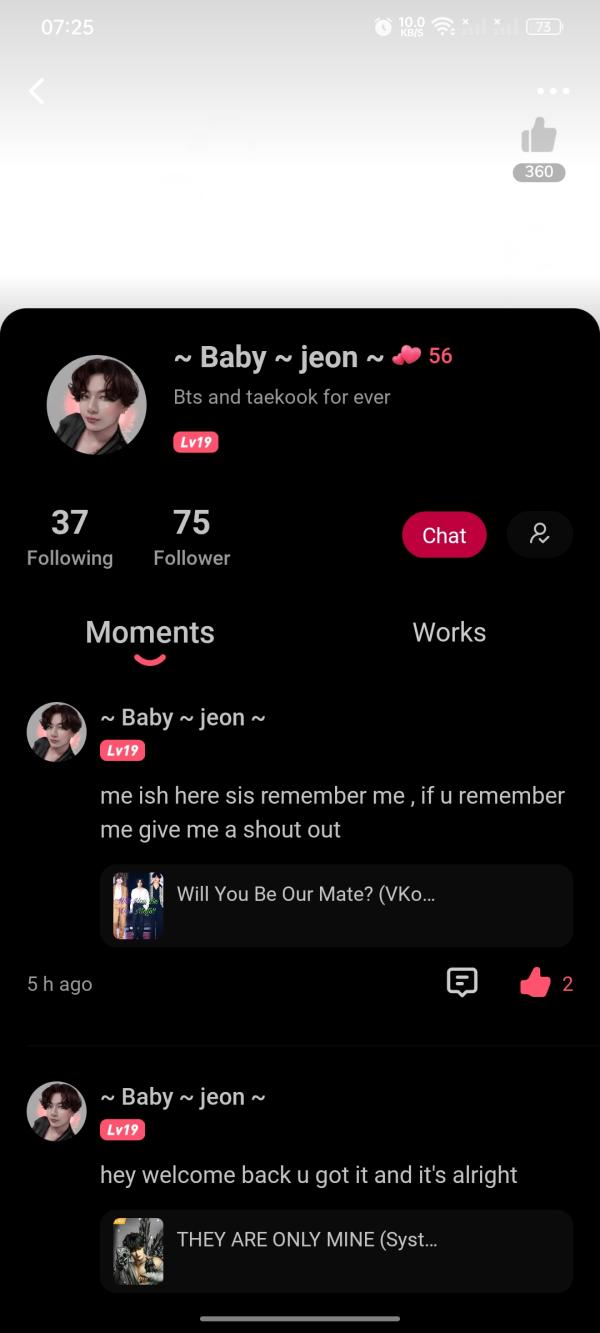Switch to the Moments tab
The image size is (600, 1333).
[x=150, y=633]
